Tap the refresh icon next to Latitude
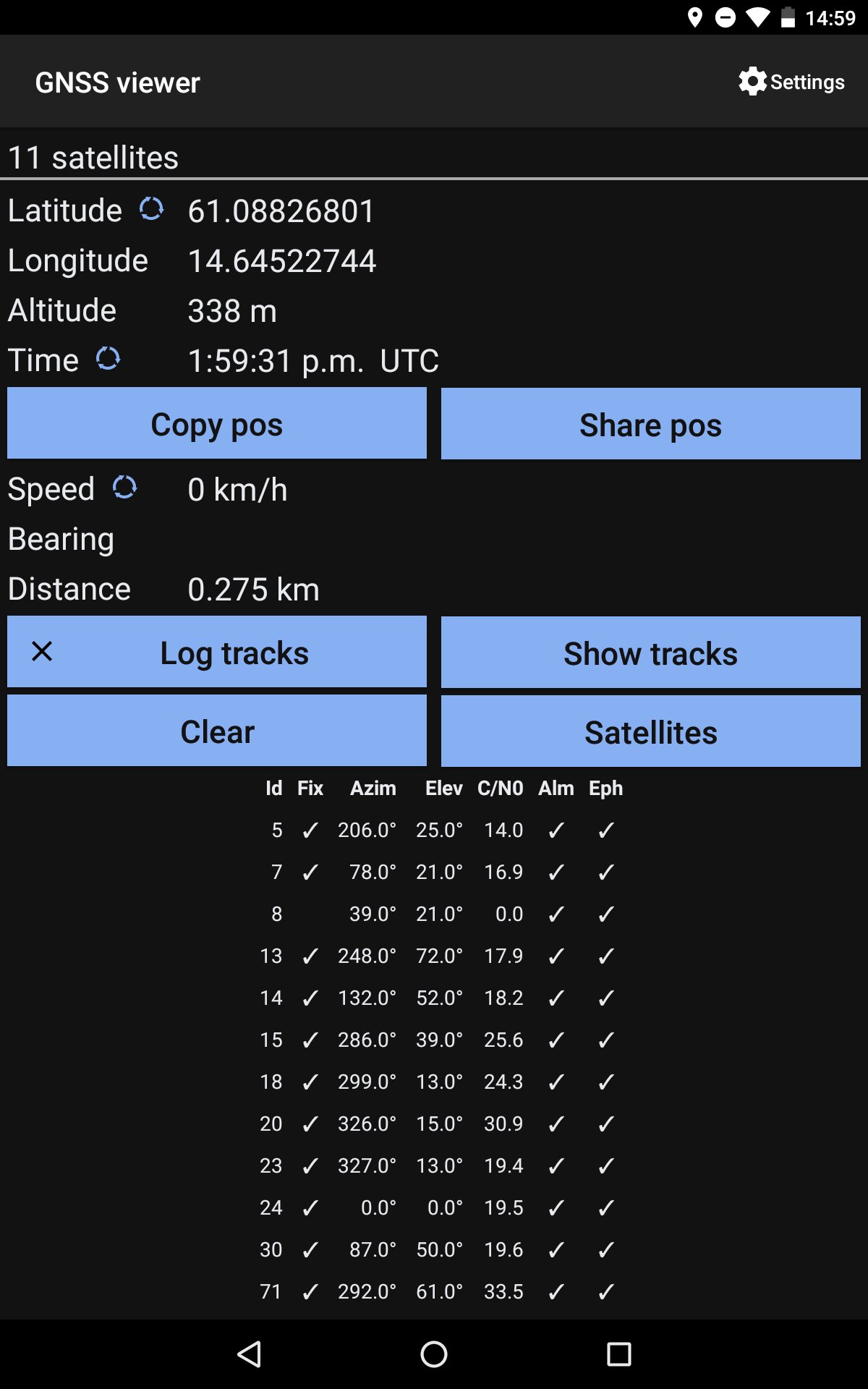The image size is (868, 1389). [151, 211]
